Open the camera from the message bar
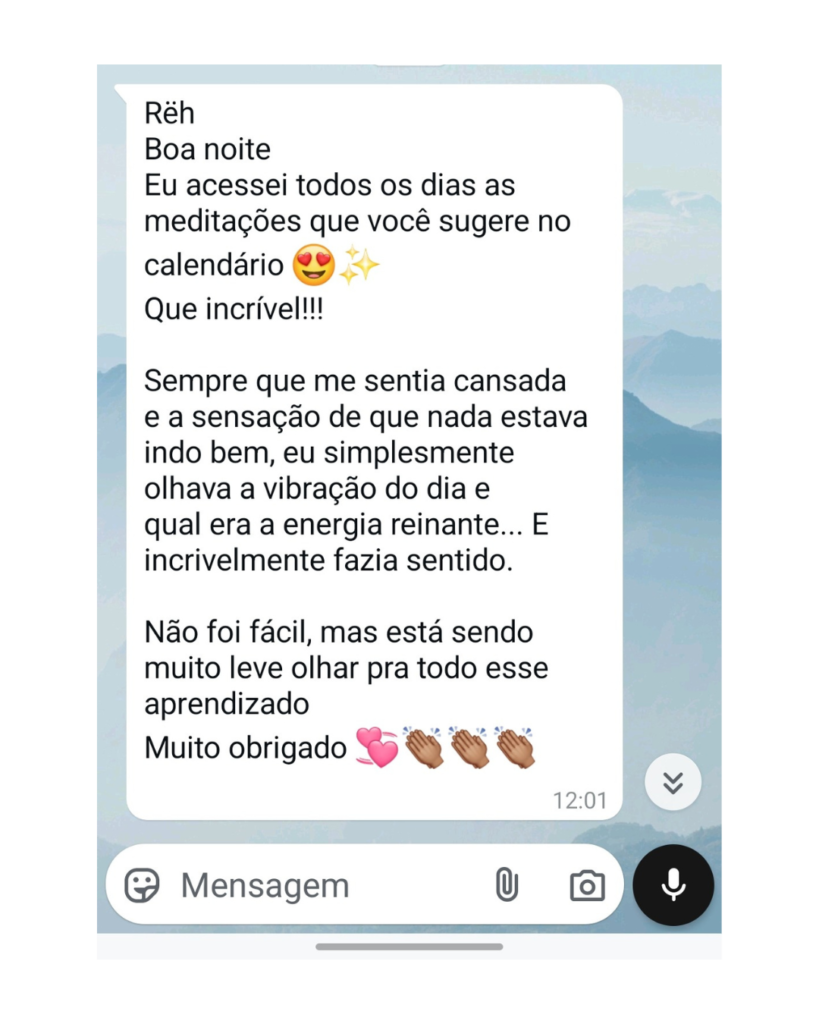This screenshot has width=819, height=1024. pyautogui.click(x=587, y=885)
